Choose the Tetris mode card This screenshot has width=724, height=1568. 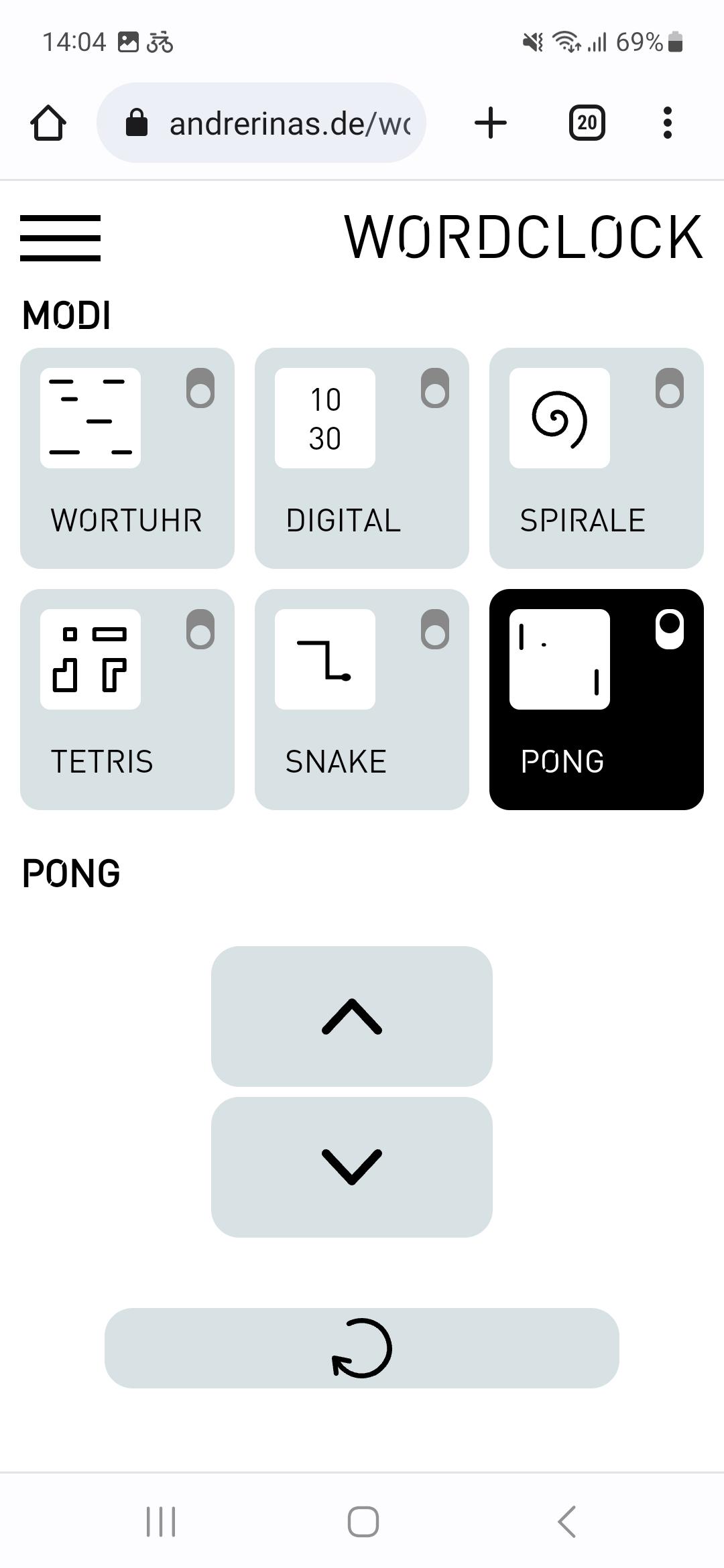[x=127, y=700]
